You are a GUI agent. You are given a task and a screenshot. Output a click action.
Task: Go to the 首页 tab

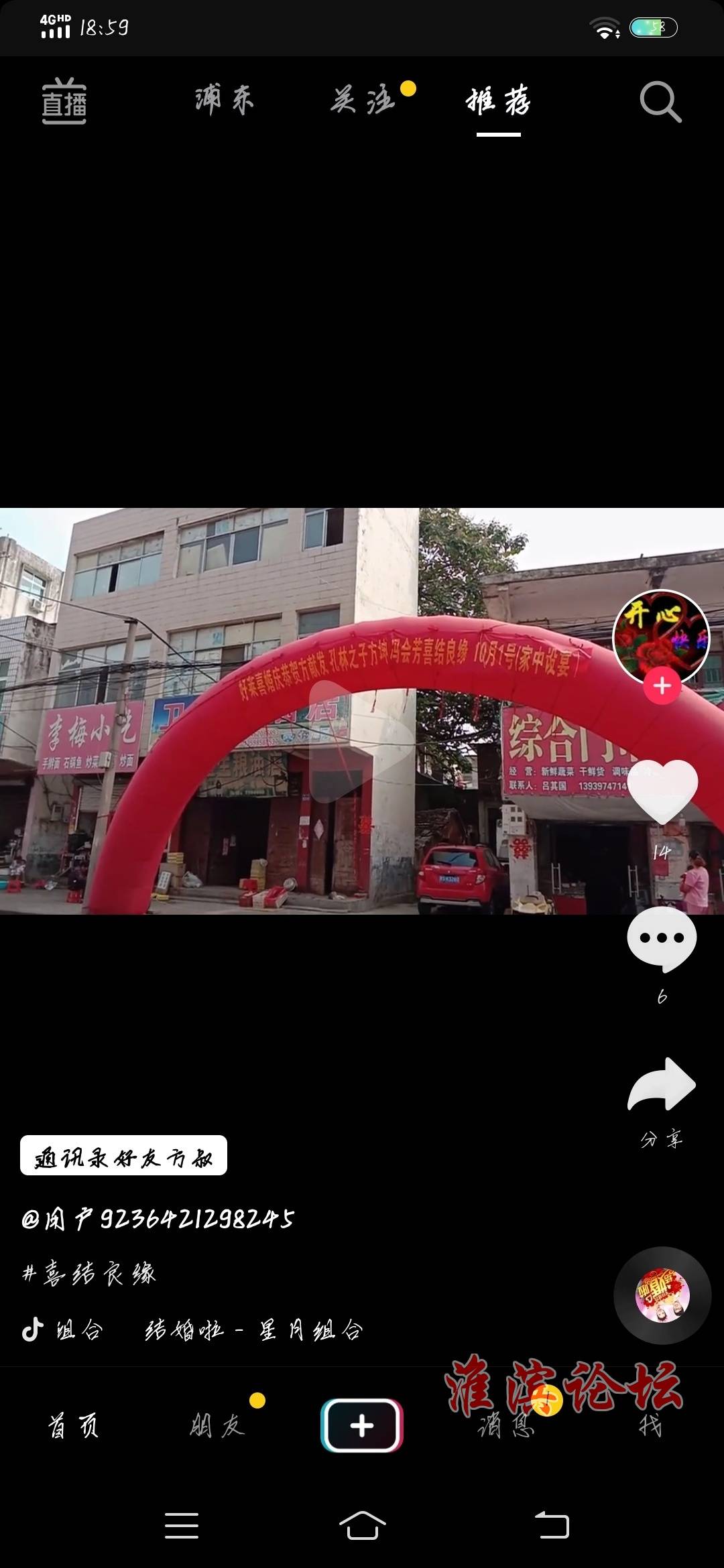tap(74, 1425)
